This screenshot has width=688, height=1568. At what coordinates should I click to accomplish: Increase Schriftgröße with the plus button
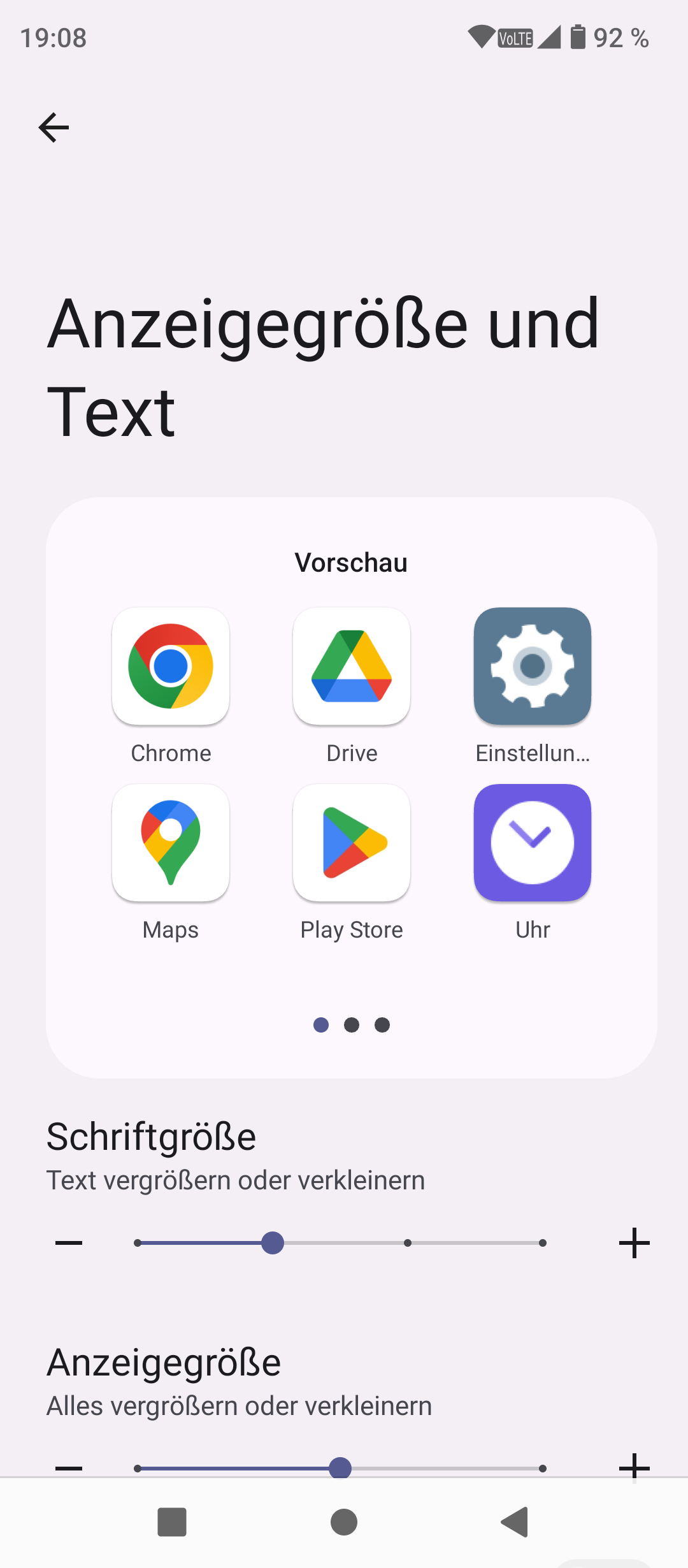634,1243
